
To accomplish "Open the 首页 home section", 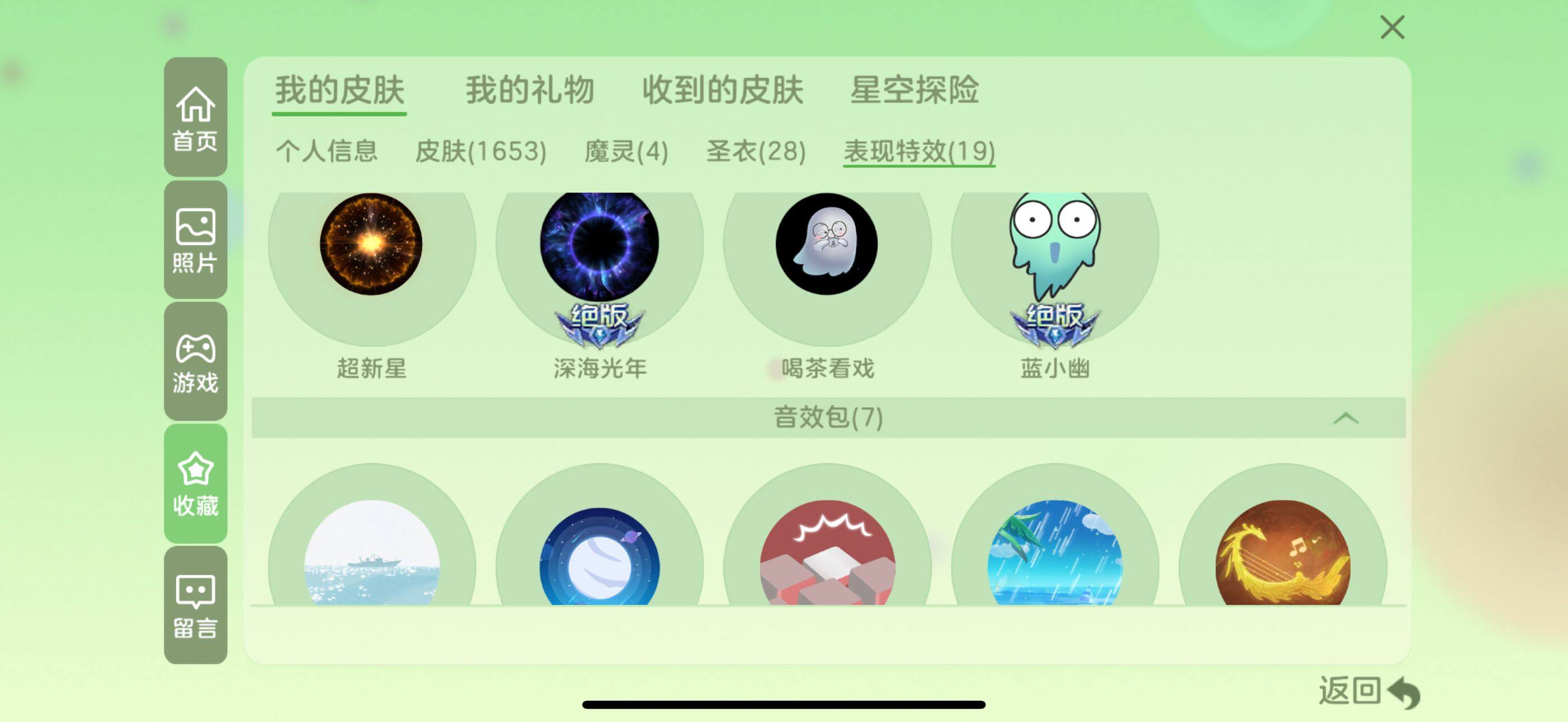I will coord(195,118).
